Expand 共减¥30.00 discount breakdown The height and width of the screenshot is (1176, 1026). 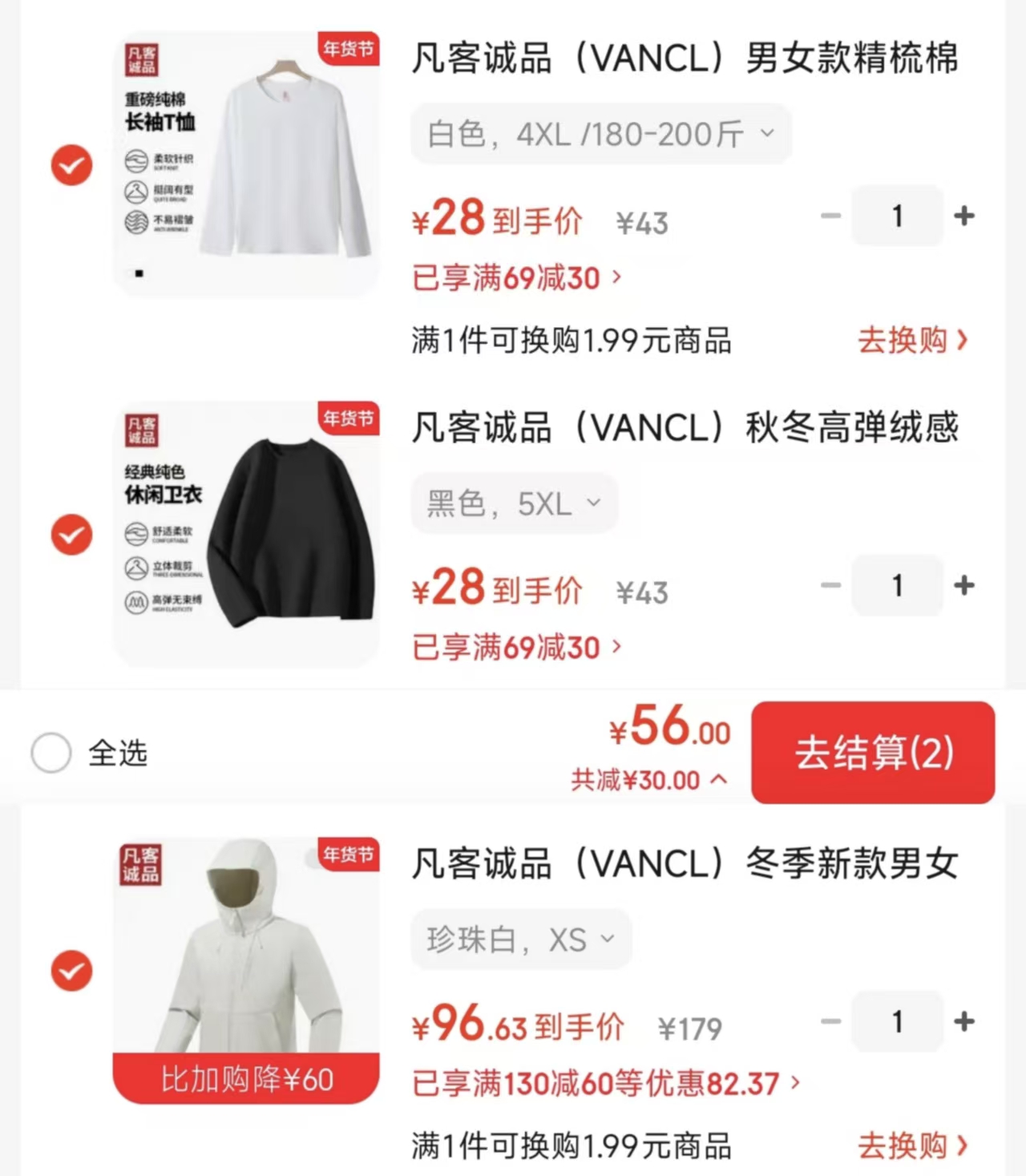pyautogui.click(x=648, y=779)
